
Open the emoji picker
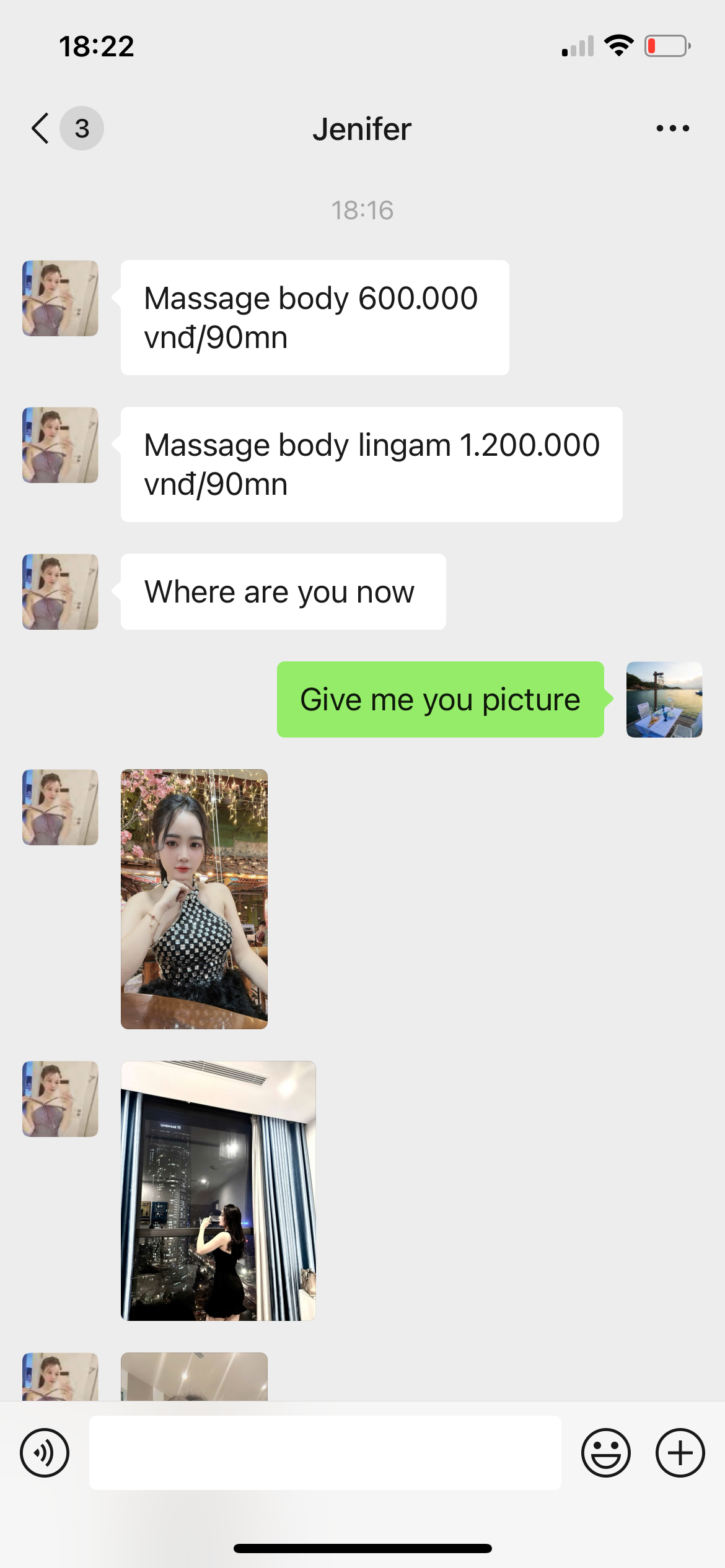pyautogui.click(x=605, y=1452)
